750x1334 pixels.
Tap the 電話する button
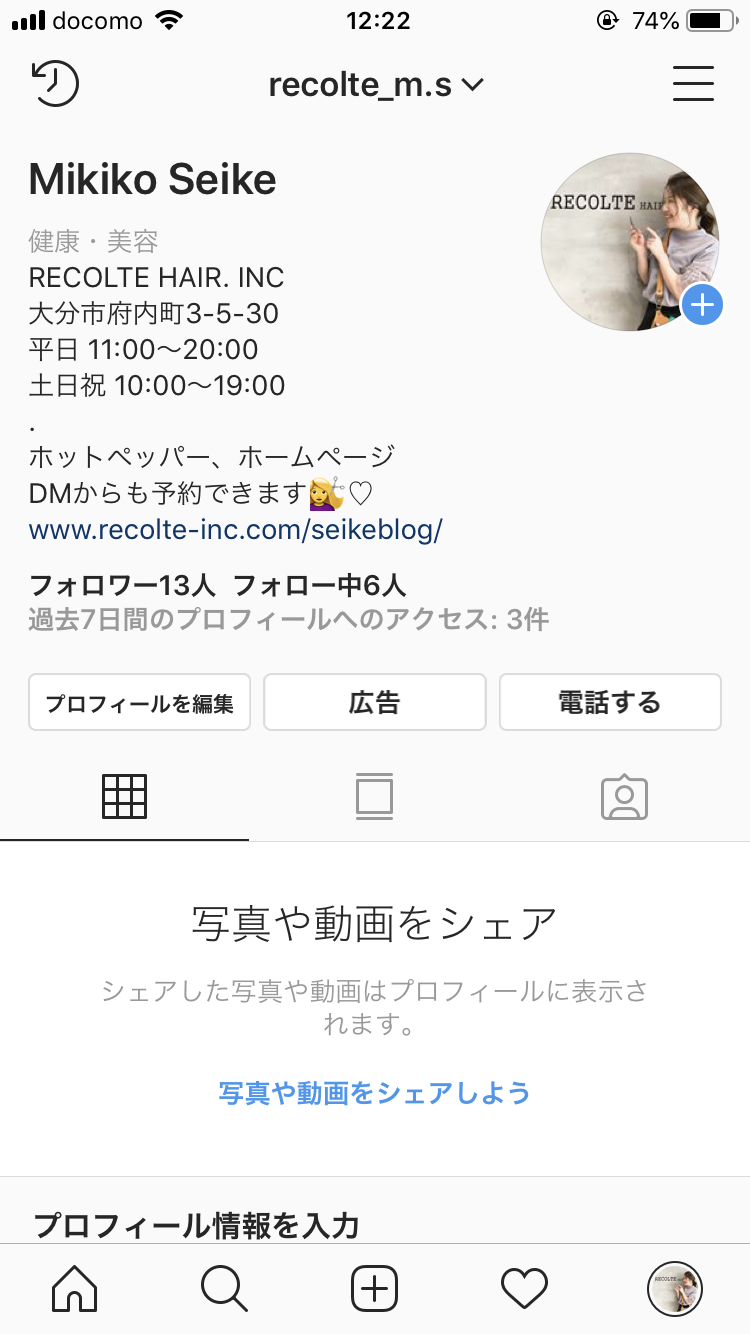(x=610, y=703)
